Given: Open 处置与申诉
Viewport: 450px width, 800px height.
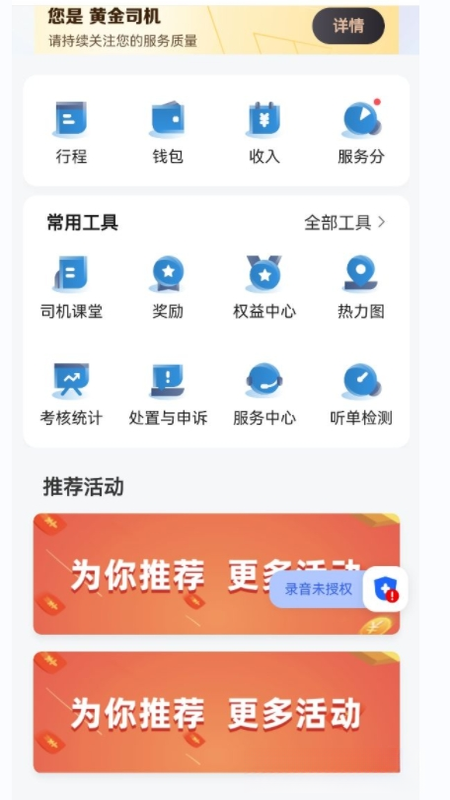Looking at the screenshot, I should tap(168, 394).
